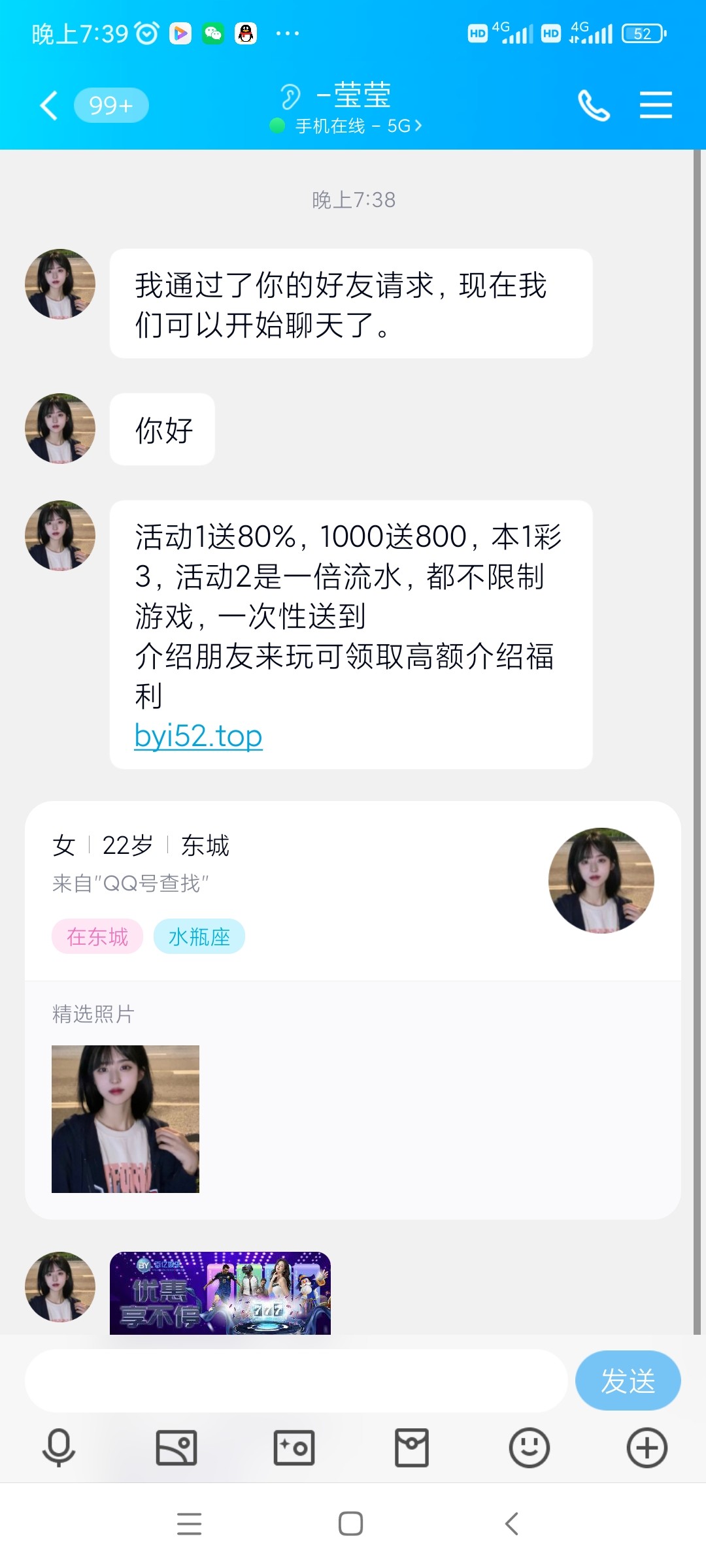Open the byi52.top link
The width and height of the screenshot is (706, 1568).
click(x=198, y=736)
